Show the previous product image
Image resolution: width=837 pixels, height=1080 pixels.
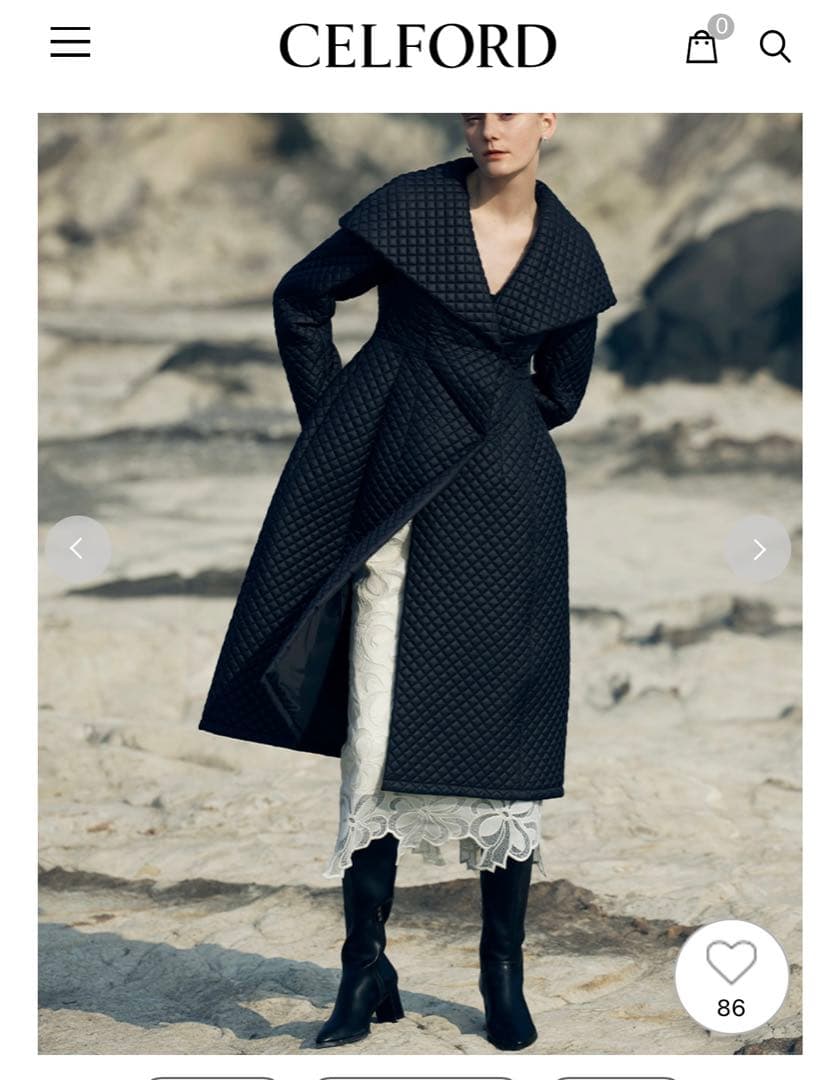[x=77, y=548]
